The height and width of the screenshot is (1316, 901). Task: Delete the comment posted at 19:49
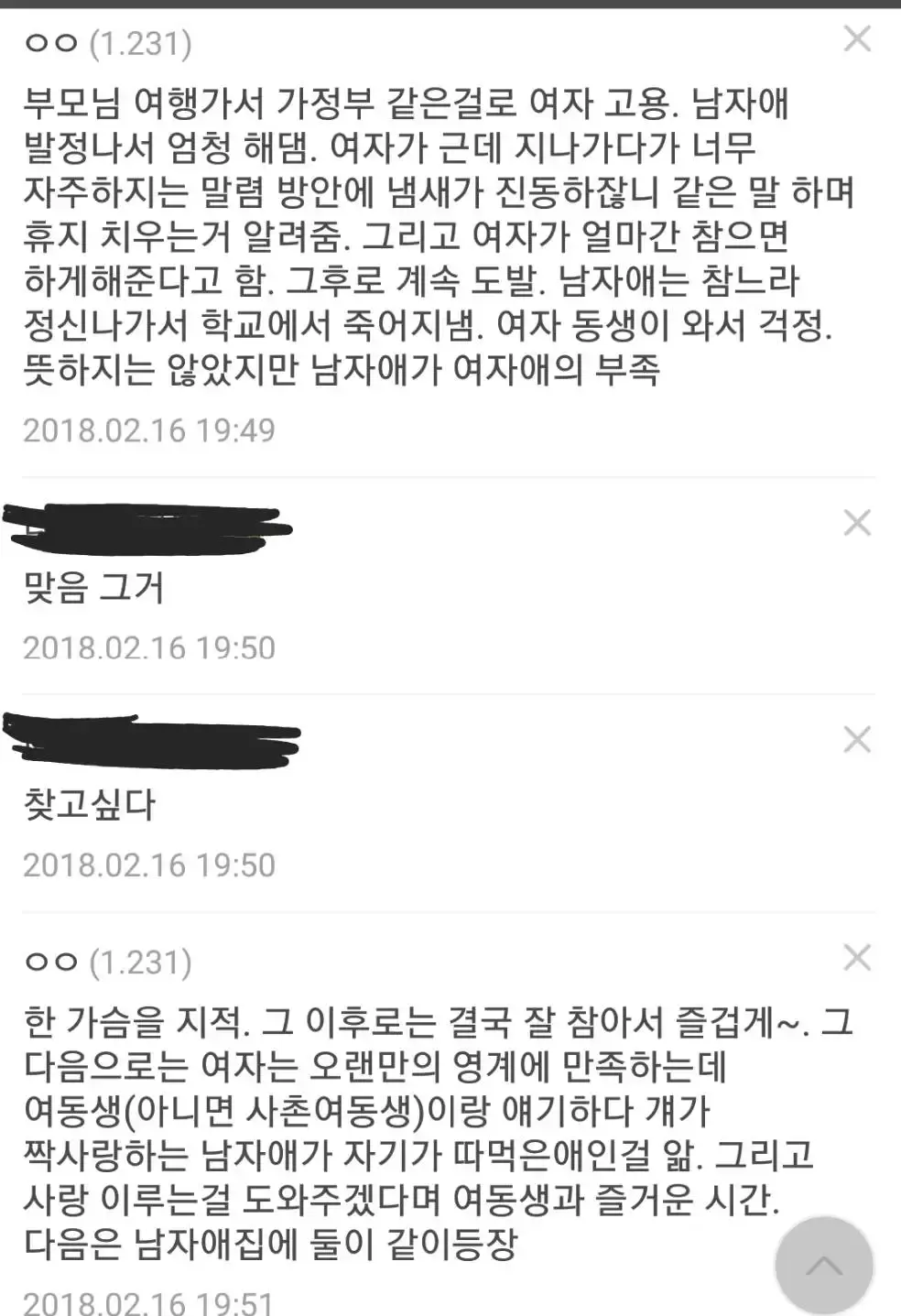click(x=857, y=38)
